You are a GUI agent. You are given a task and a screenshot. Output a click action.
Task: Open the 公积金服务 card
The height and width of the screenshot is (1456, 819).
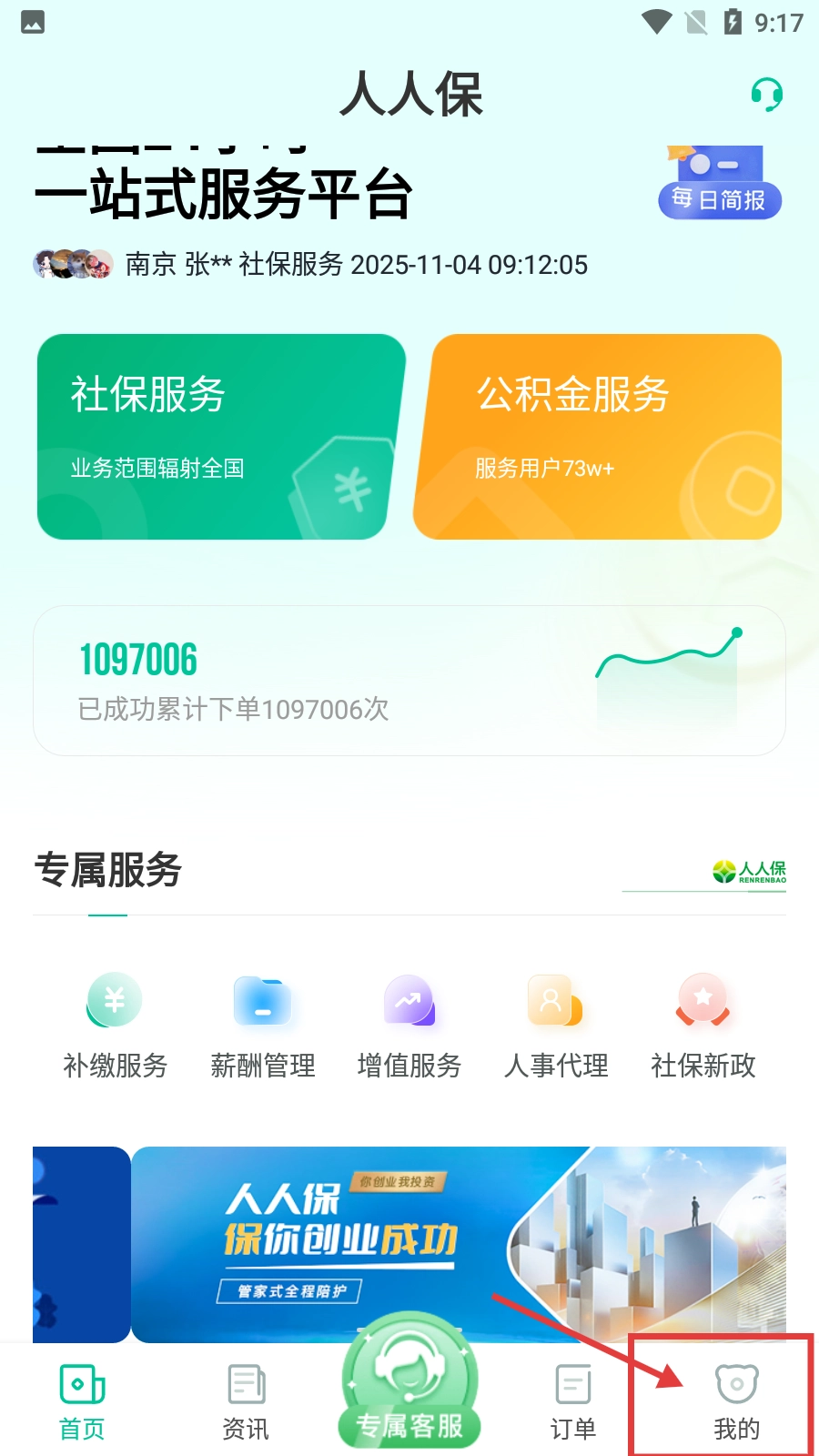[598, 437]
